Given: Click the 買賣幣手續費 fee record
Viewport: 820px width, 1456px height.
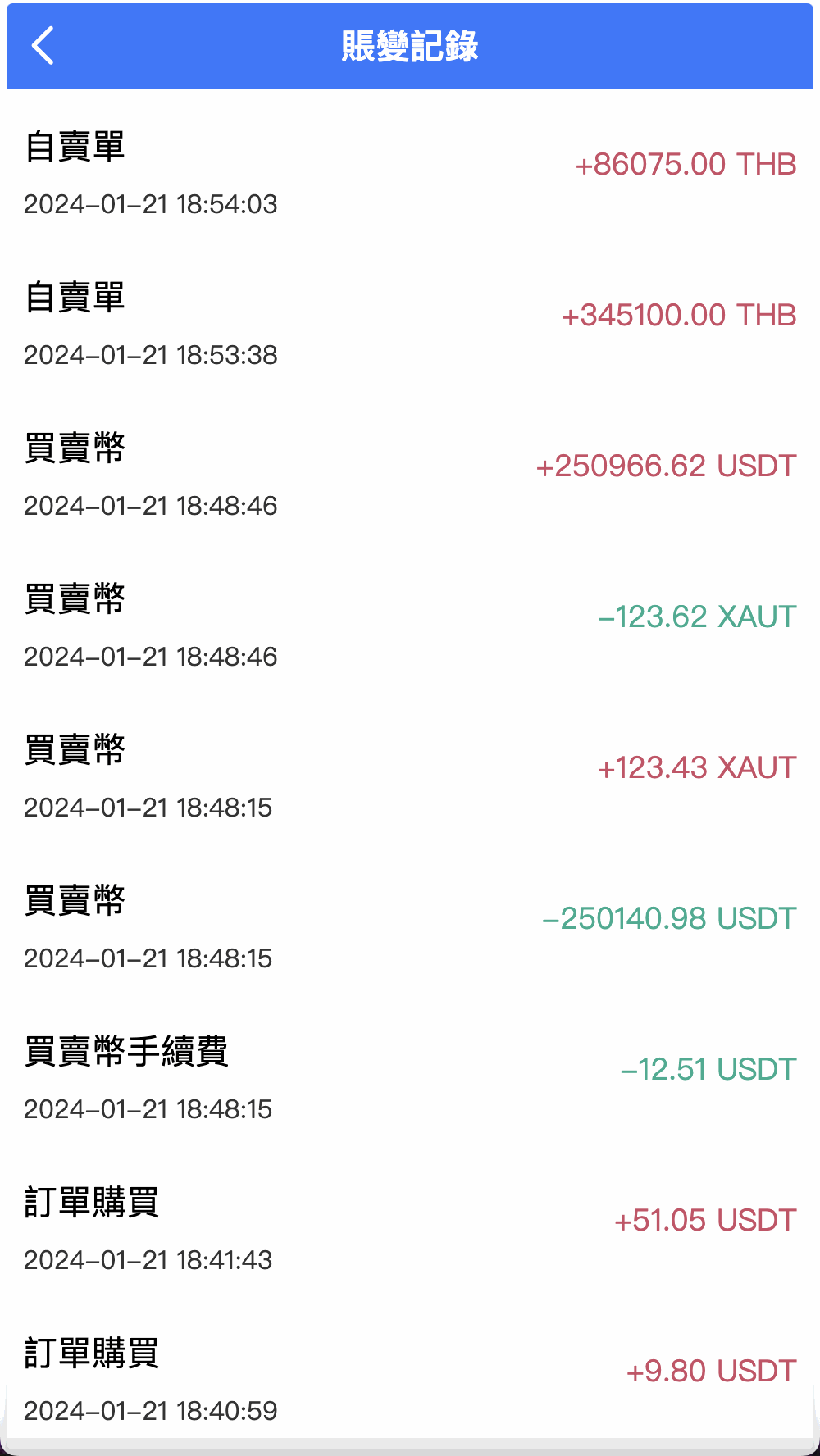Looking at the screenshot, I should coord(126,1053).
